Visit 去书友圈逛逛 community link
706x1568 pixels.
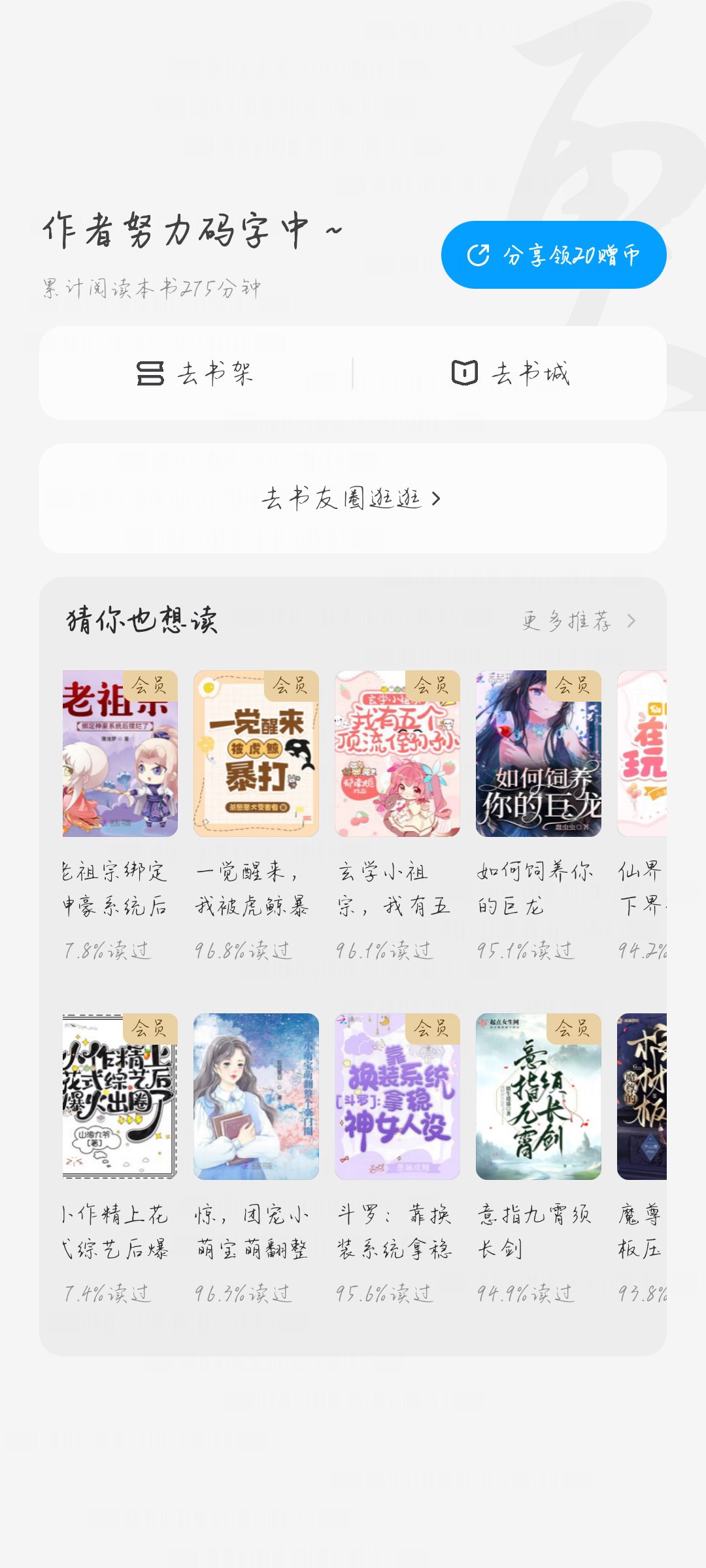pos(353,498)
